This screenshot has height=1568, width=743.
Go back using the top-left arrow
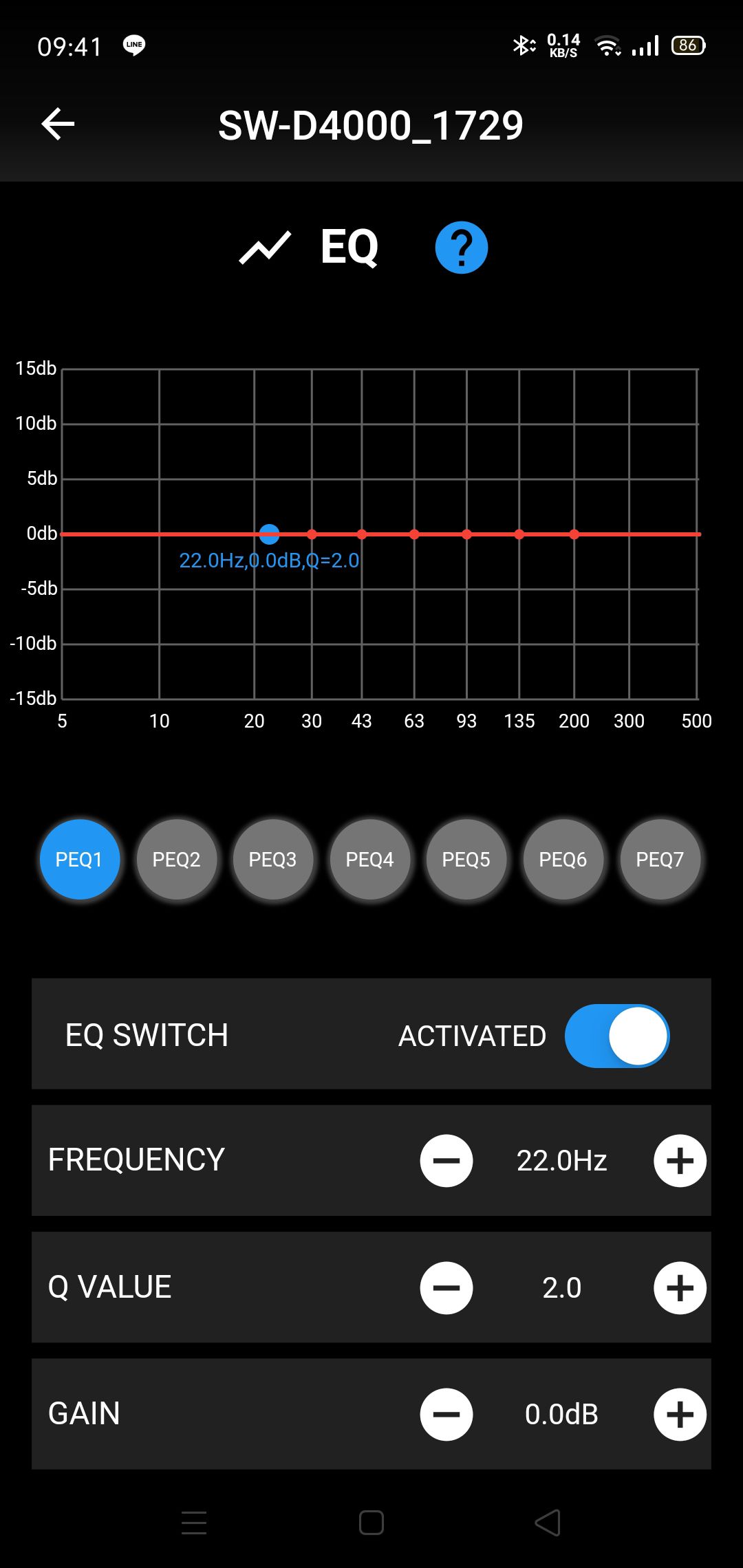pyautogui.click(x=58, y=124)
